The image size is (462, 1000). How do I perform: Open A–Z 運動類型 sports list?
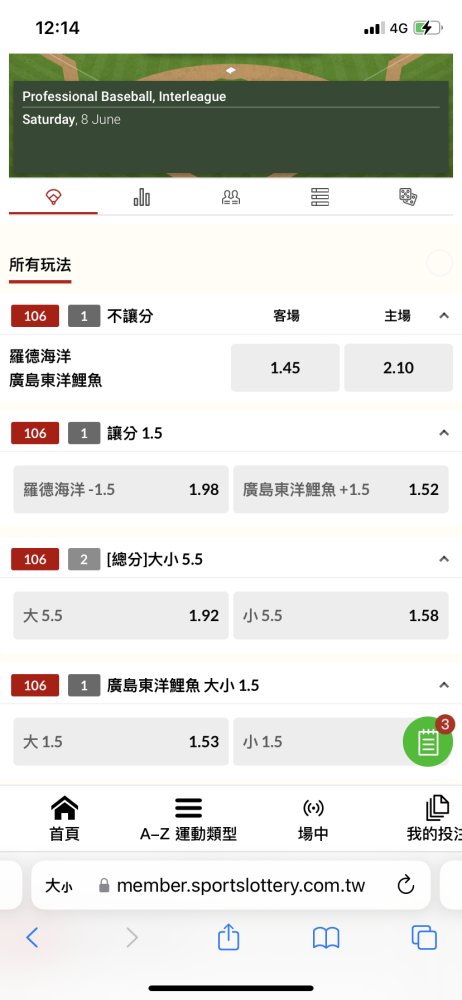[188, 819]
